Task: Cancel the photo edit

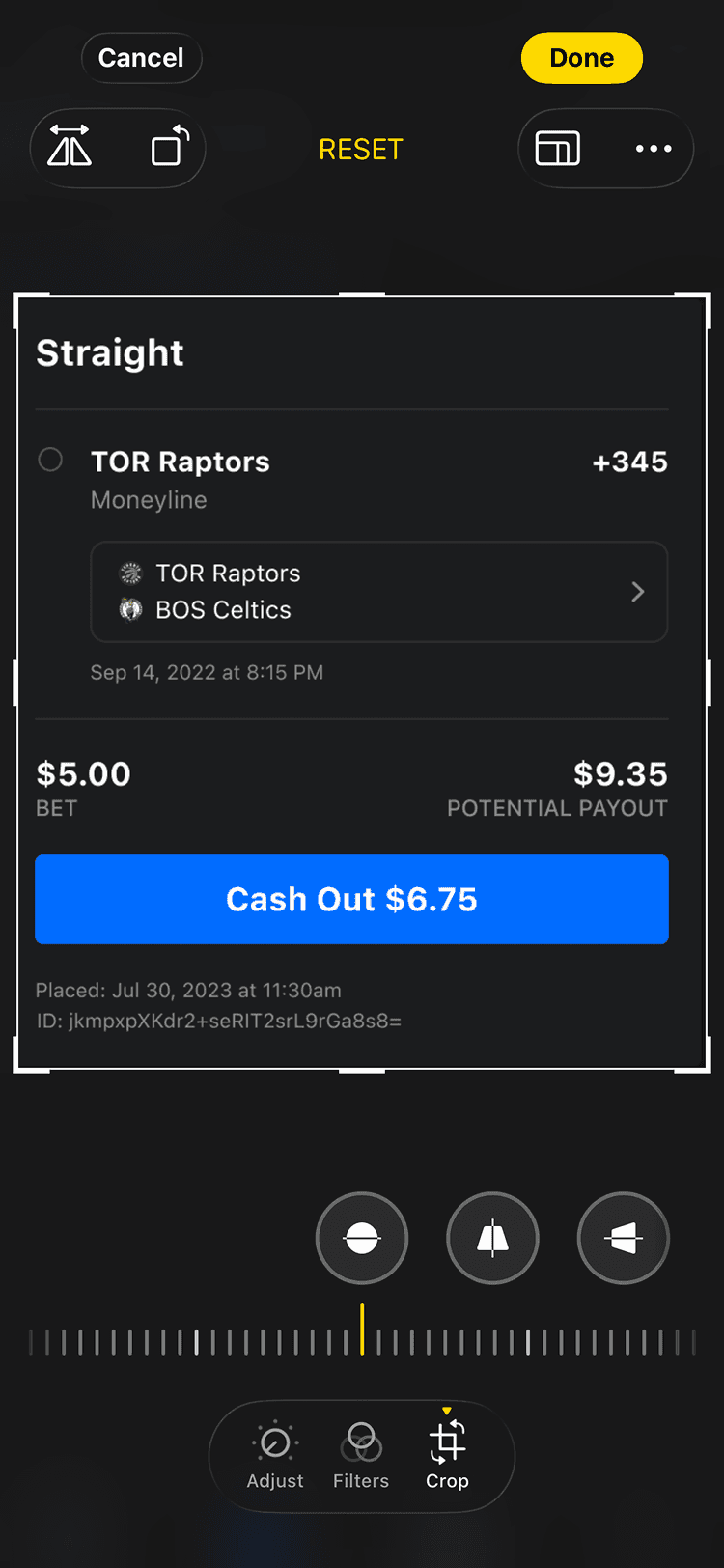Action: [141, 58]
